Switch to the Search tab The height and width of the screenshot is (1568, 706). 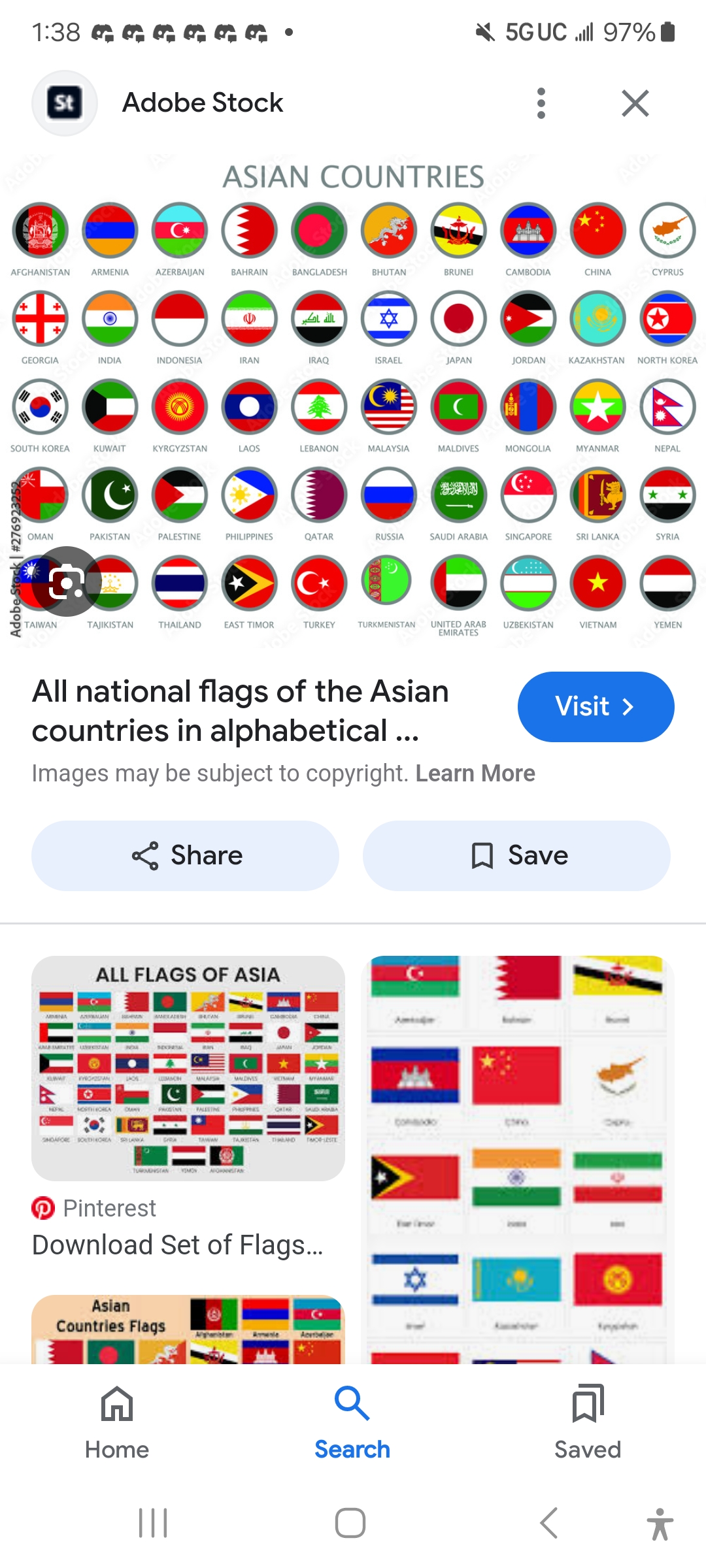[x=352, y=1422]
